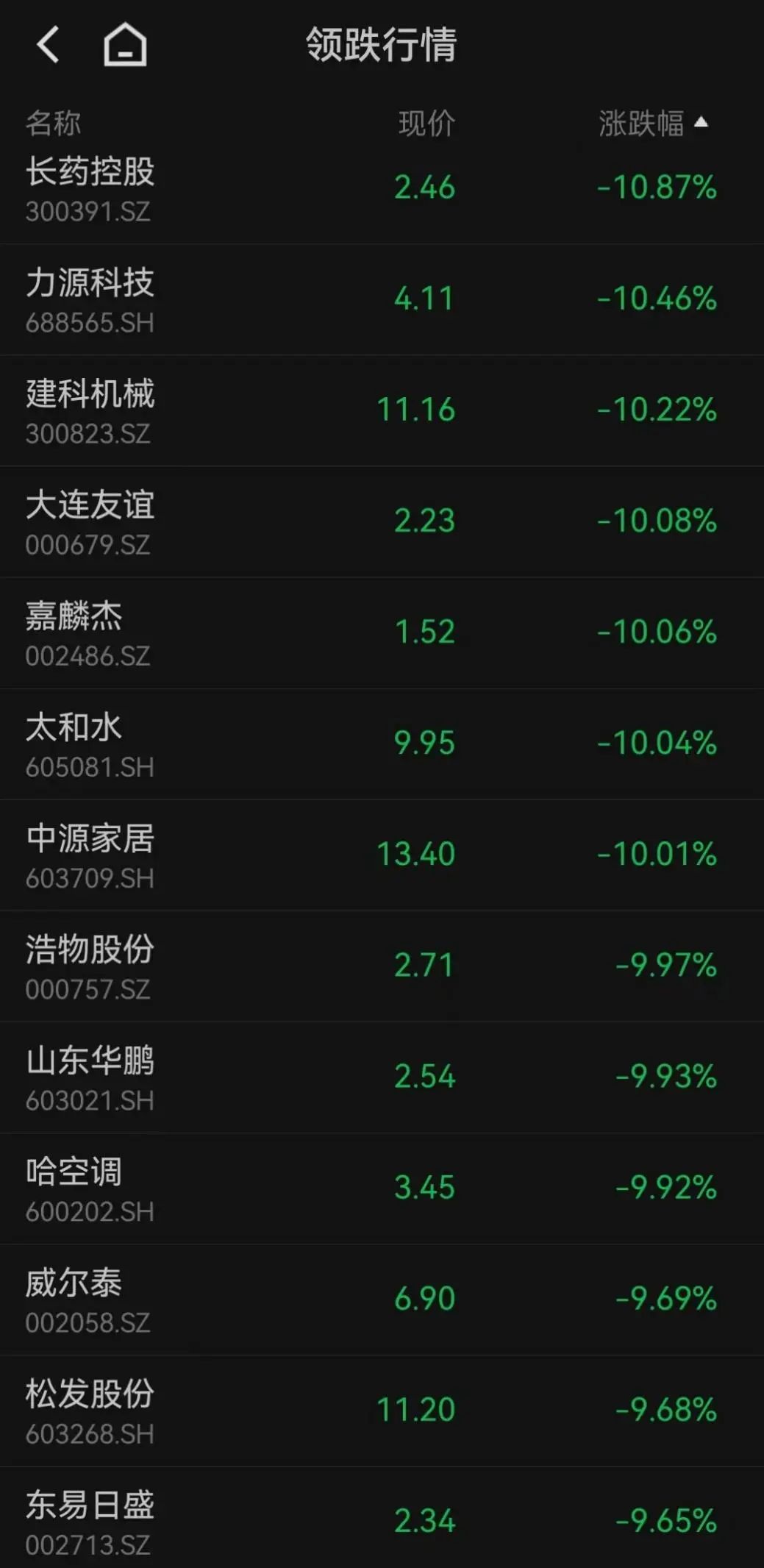Viewport: 764px width, 1568px height.
Task: Open the 力源科技 stock row
Action: tap(382, 300)
